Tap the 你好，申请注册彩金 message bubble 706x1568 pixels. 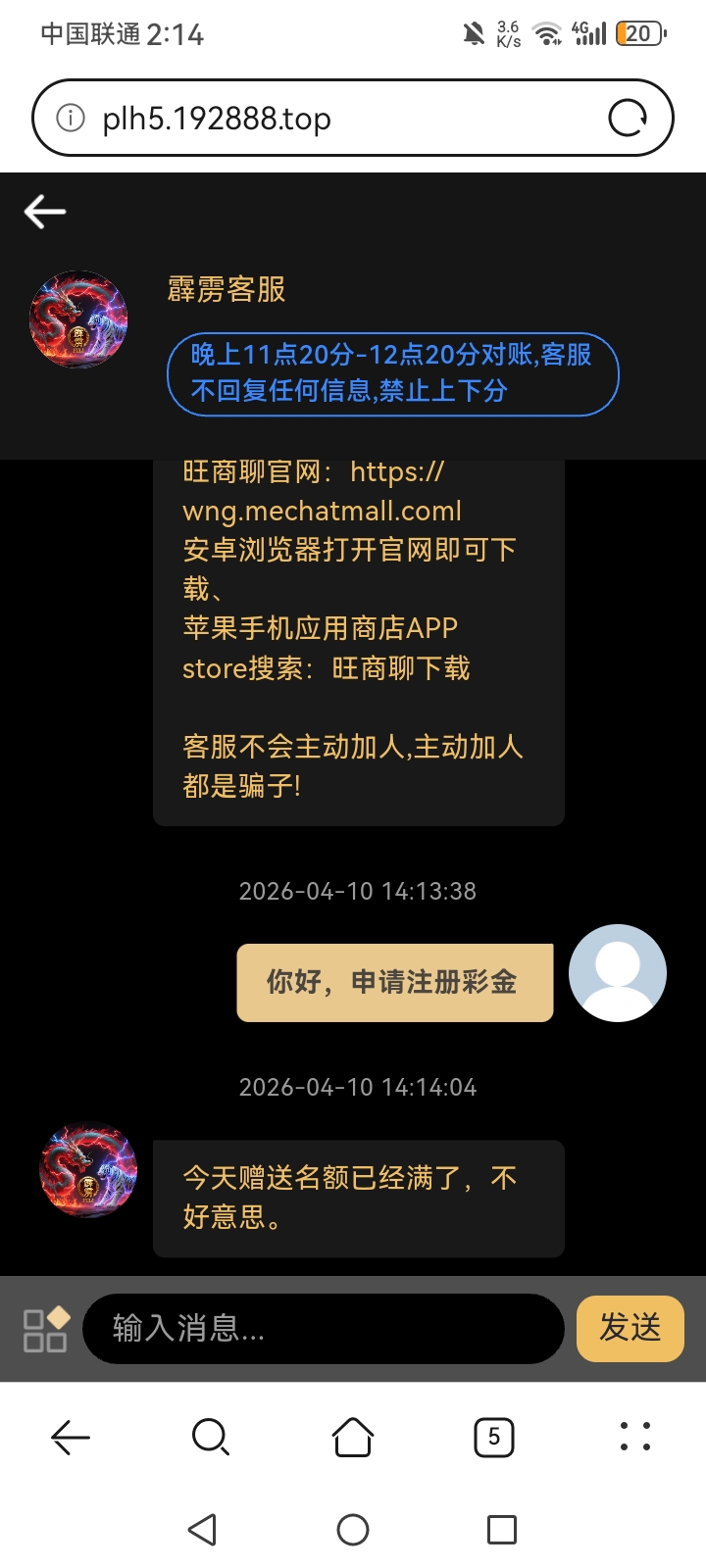(x=395, y=981)
